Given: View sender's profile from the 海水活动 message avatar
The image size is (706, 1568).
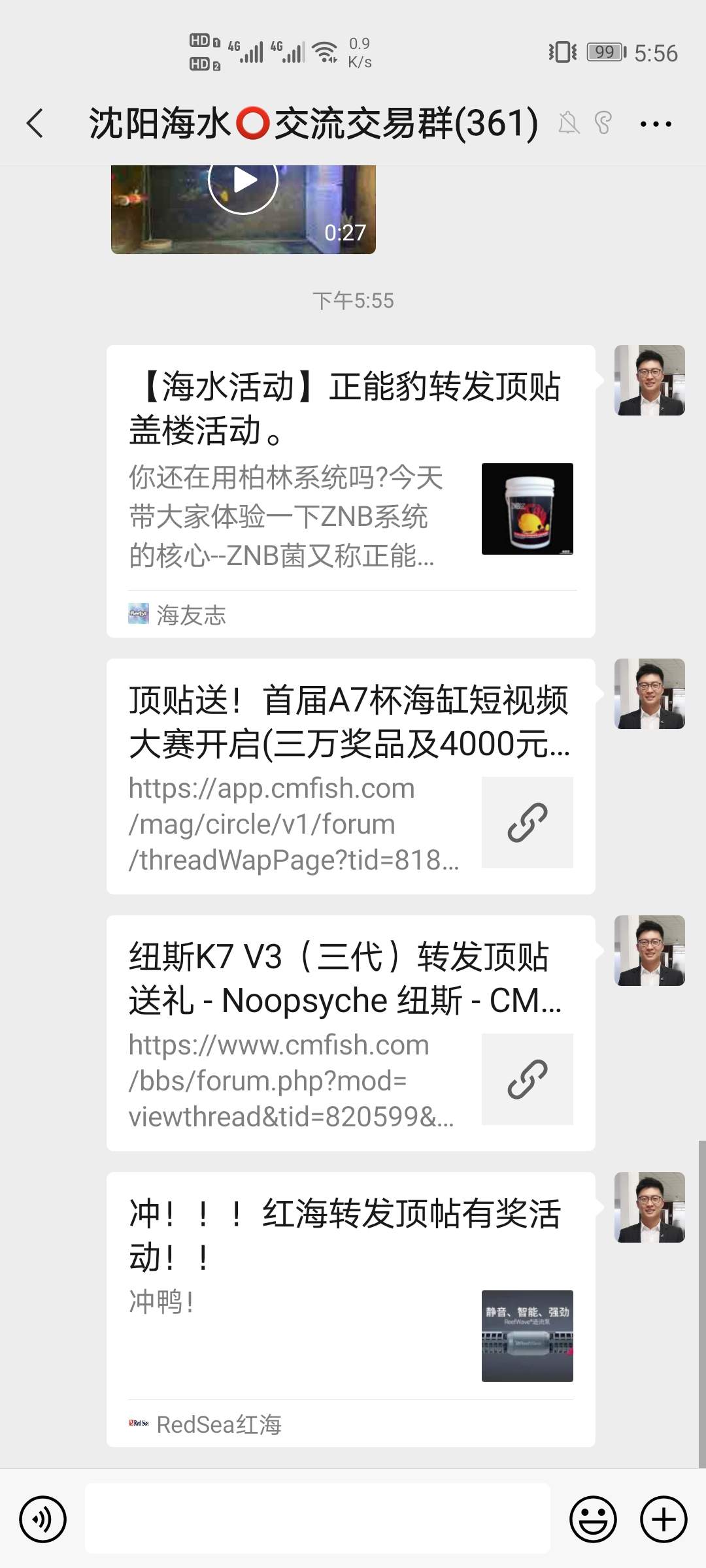Looking at the screenshot, I should pos(649,380).
